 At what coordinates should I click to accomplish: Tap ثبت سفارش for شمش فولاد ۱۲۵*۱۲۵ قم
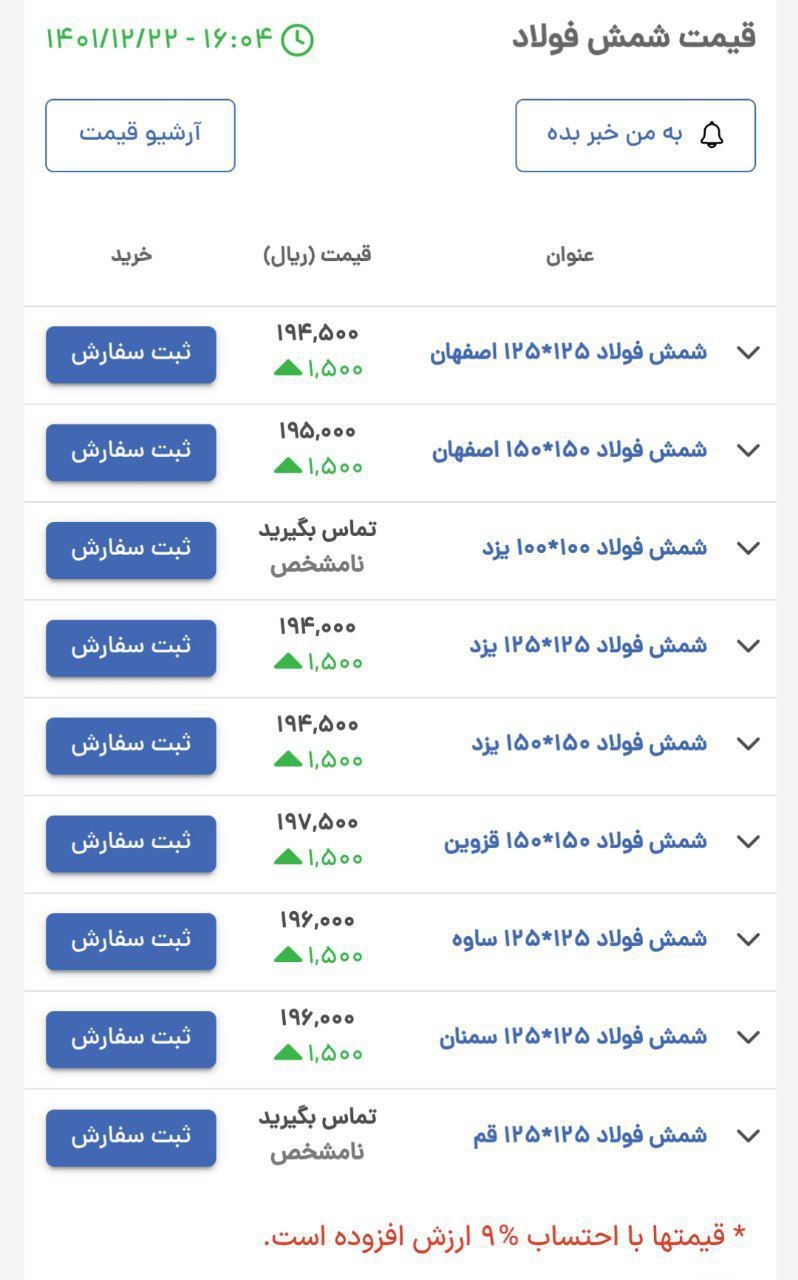131,1137
